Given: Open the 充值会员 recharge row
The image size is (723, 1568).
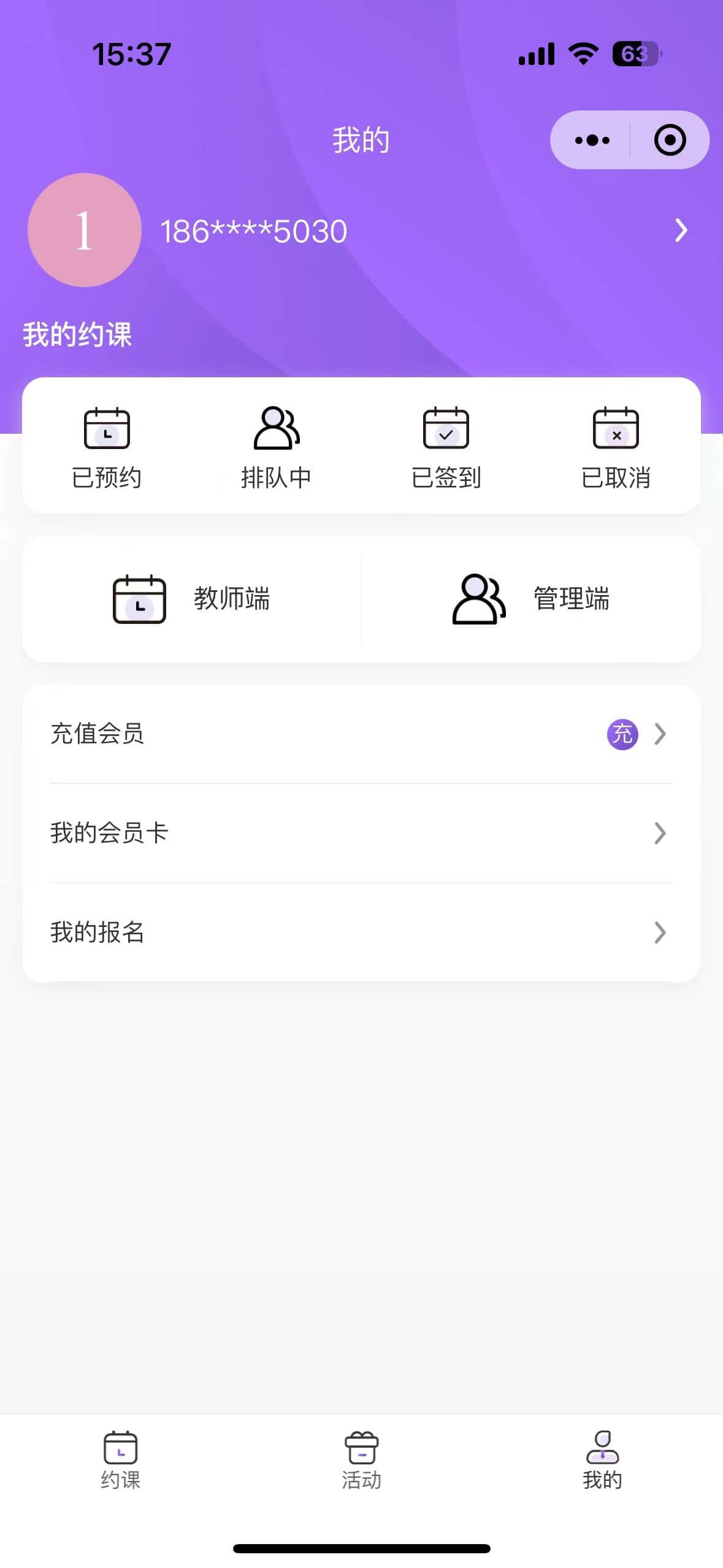Looking at the screenshot, I should [x=361, y=734].
